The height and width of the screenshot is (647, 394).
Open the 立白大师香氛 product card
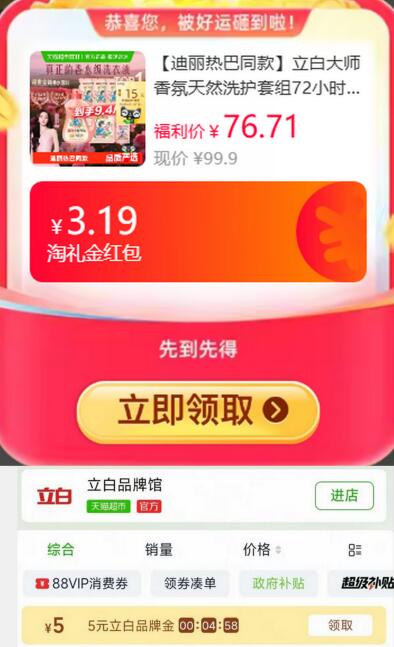(x=198, y=109)
